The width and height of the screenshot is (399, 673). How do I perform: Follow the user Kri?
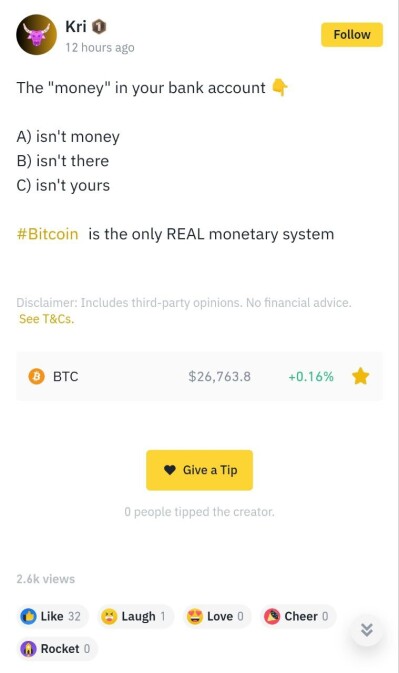point(352,35)
